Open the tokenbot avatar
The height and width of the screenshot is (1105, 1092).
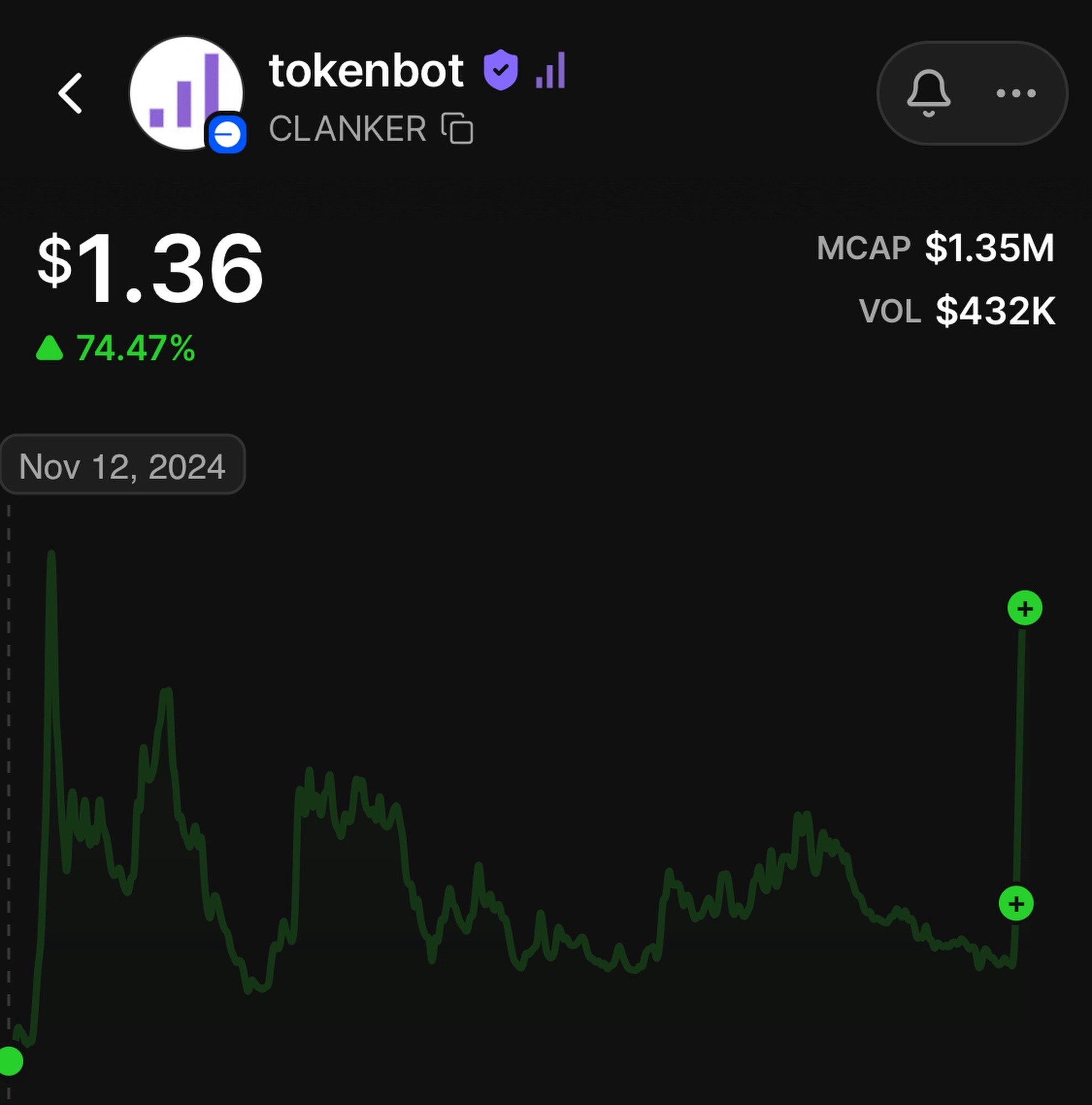[x=186, y=93]
